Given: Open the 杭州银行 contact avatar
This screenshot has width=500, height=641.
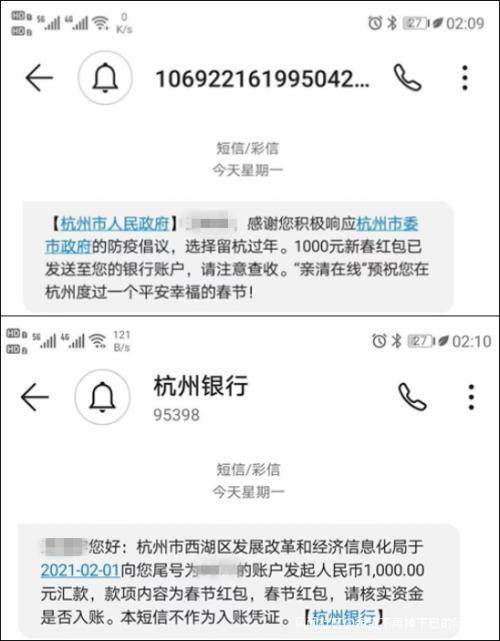Looking at the screenshot, I should pos(102,397).
